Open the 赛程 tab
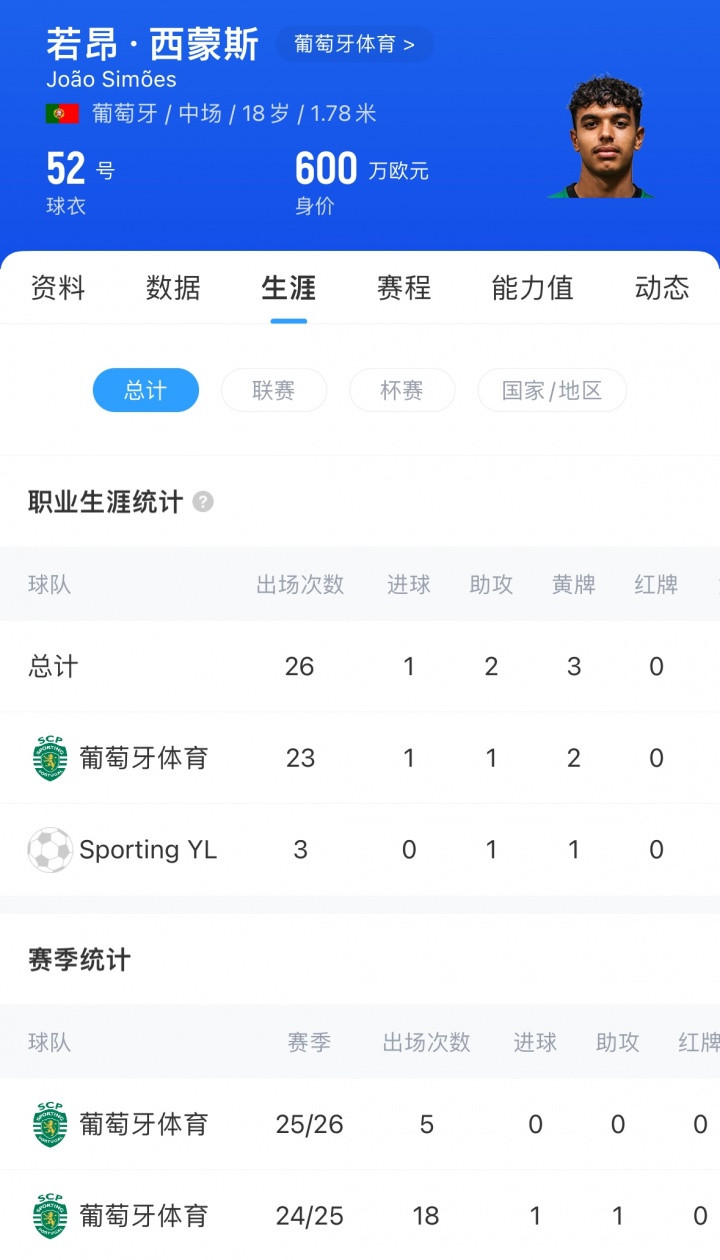 (404, 288)
